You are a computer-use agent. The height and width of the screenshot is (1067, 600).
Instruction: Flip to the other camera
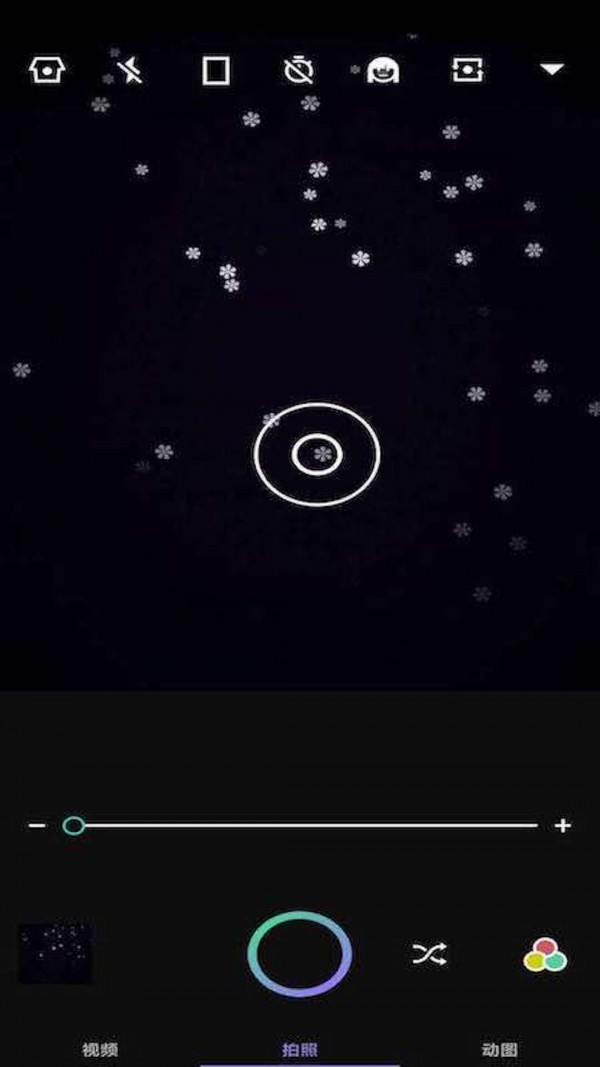coord(467,70)
